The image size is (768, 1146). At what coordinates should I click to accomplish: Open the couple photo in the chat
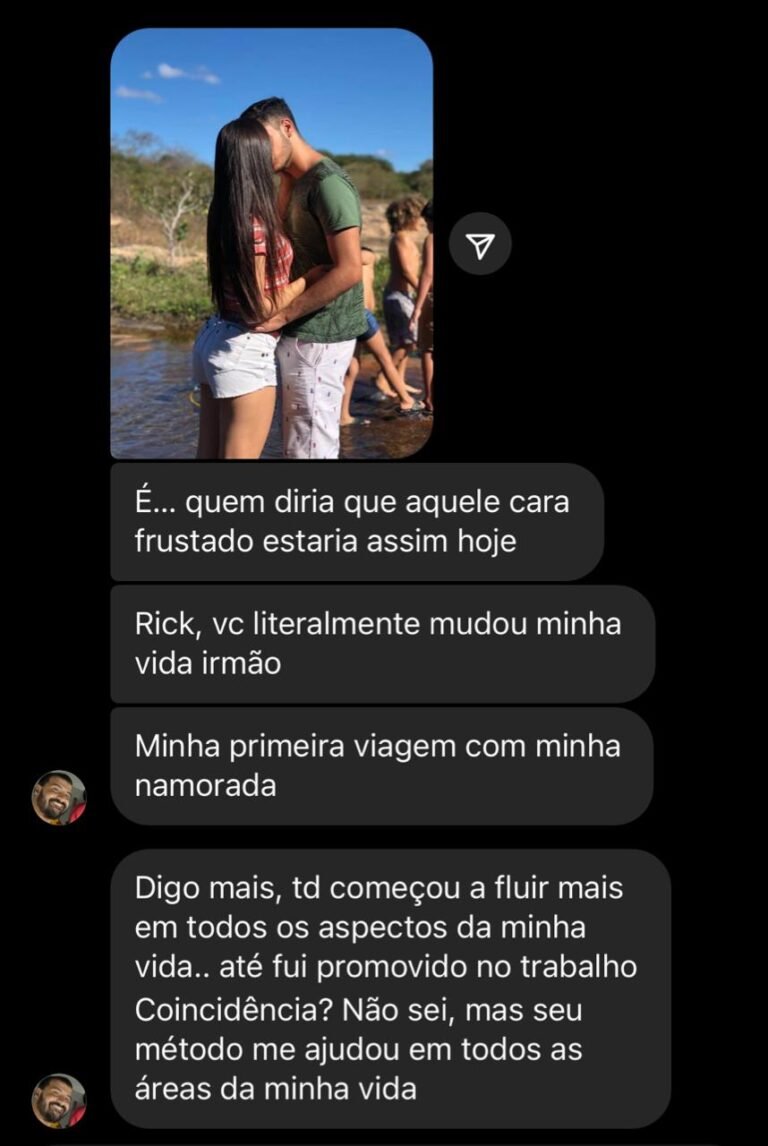coord(271,243)
